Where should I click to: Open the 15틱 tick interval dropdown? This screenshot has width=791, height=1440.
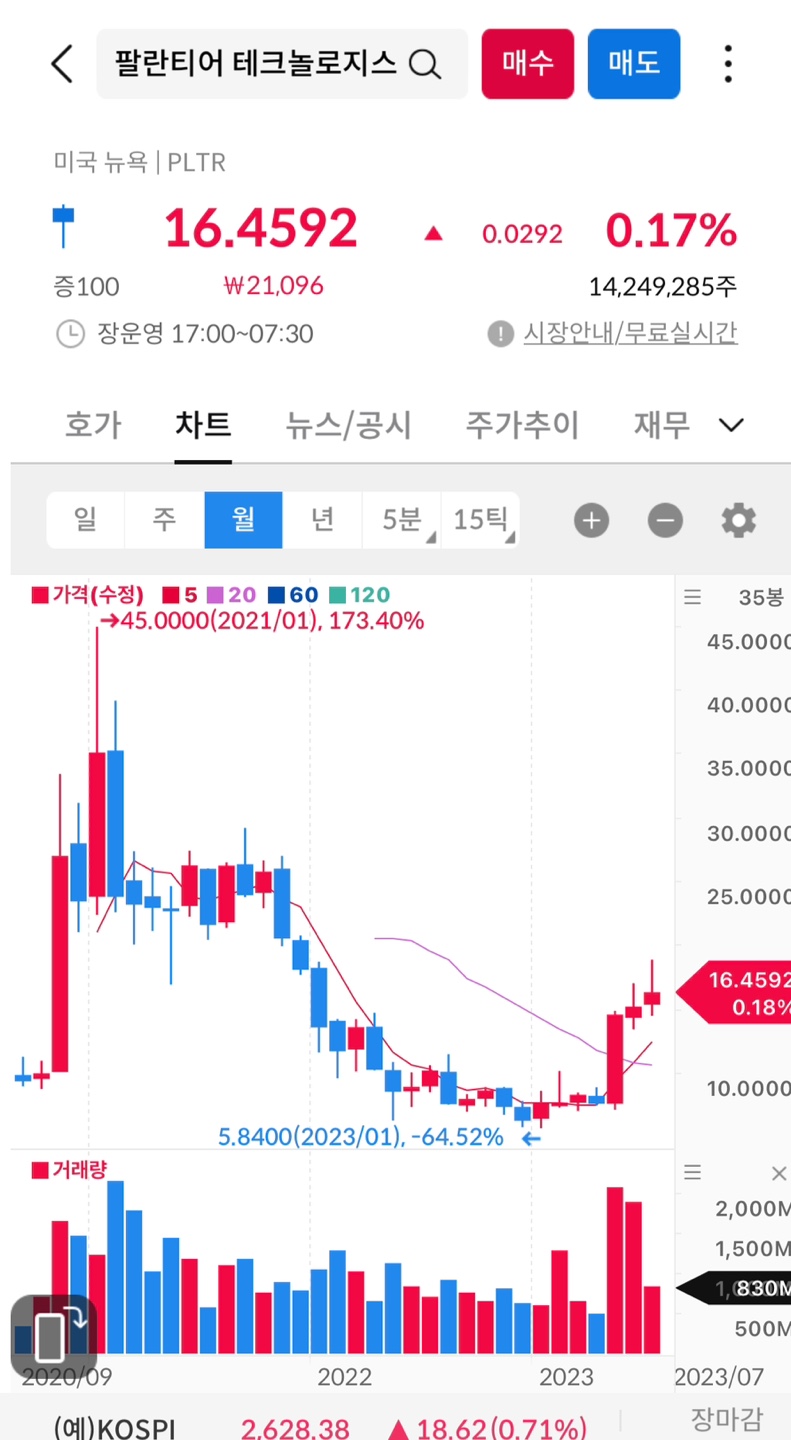coord(480,520)
